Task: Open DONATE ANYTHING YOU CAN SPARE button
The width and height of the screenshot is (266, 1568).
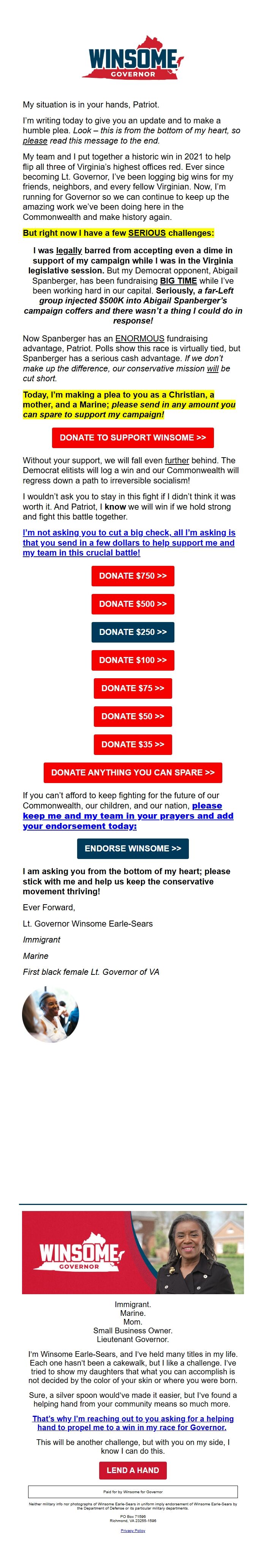Action: (133, 772)
